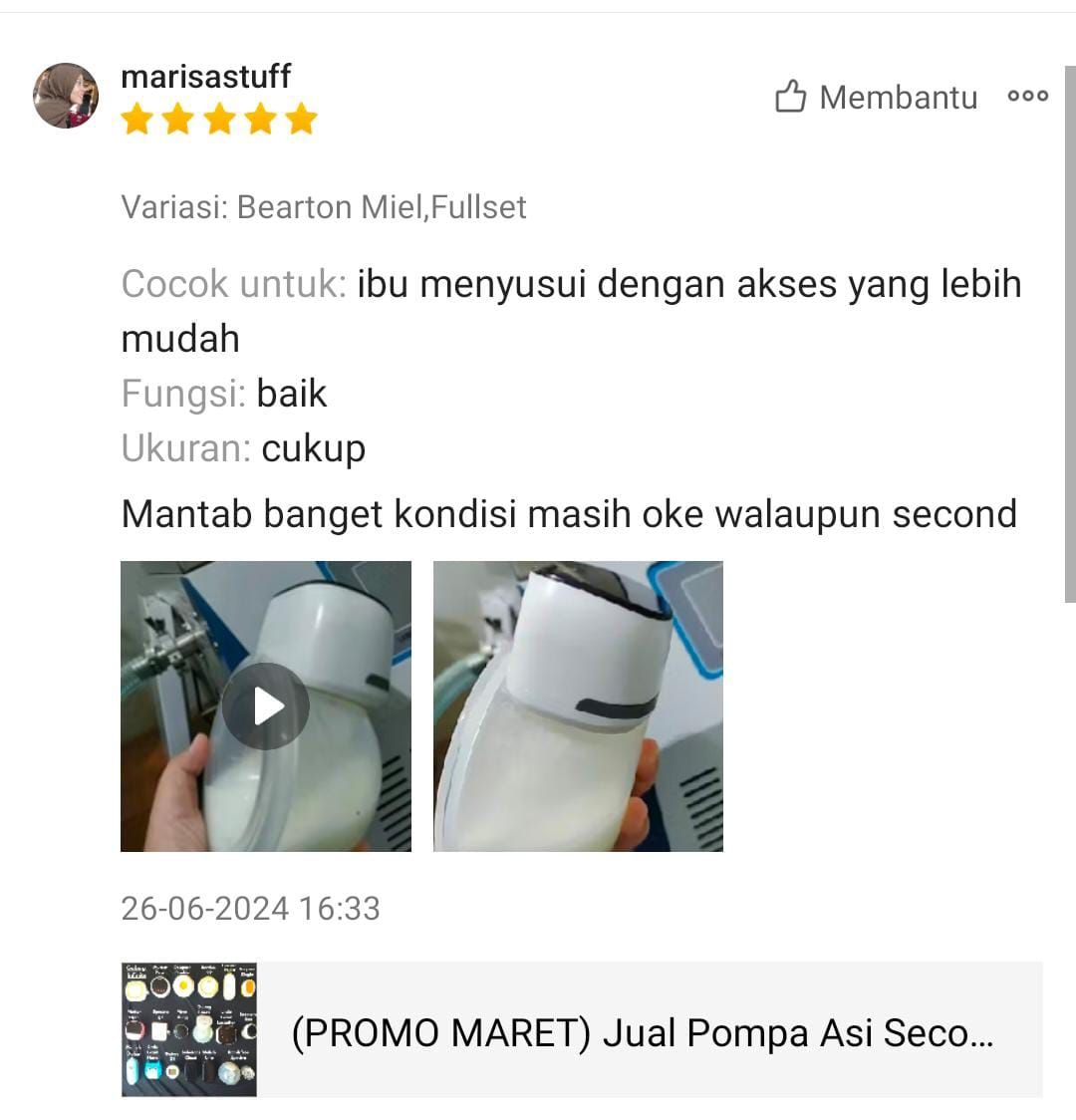The image size is (1076, 1120).
Task: Open the second review photo
Action: [x=578, y=706]
